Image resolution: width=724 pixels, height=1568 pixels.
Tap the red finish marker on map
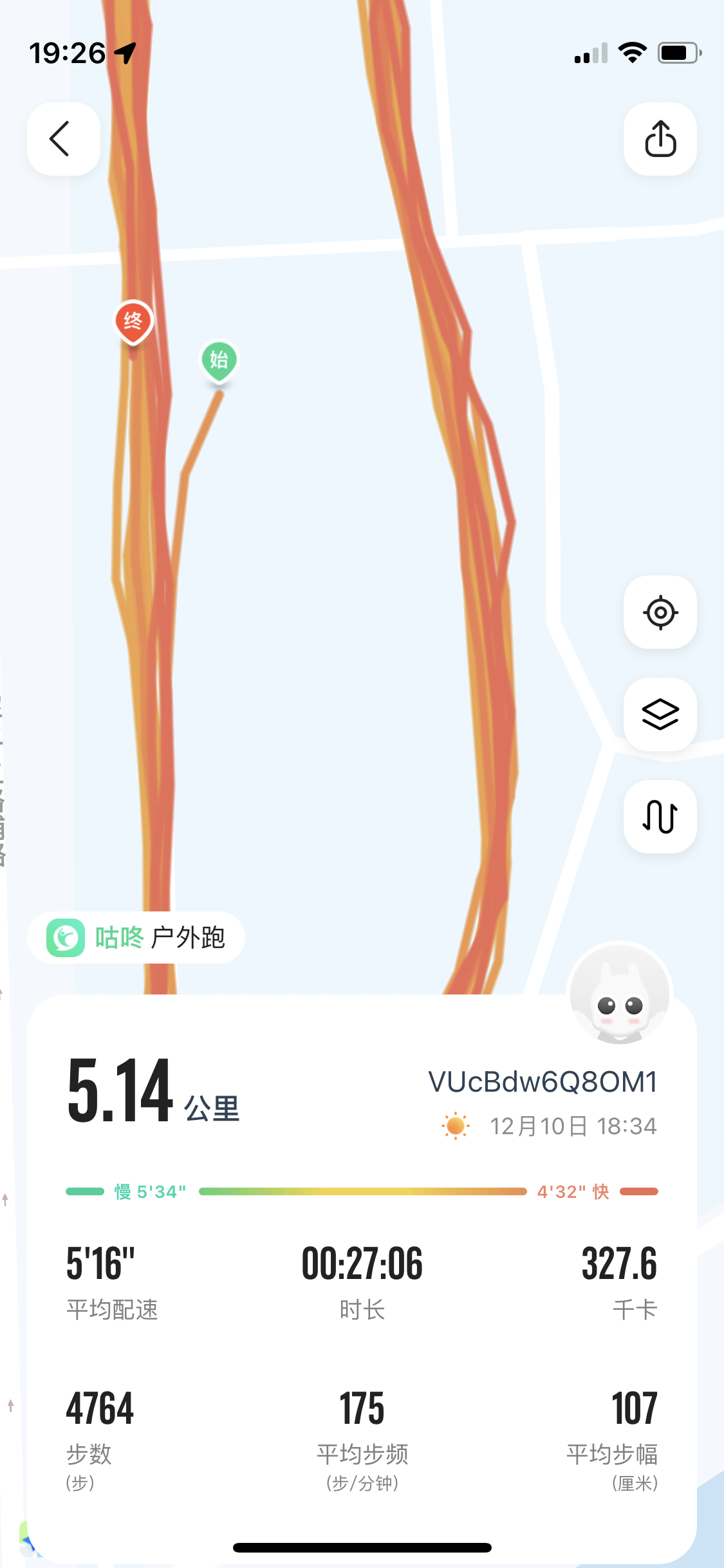[133, 321]
